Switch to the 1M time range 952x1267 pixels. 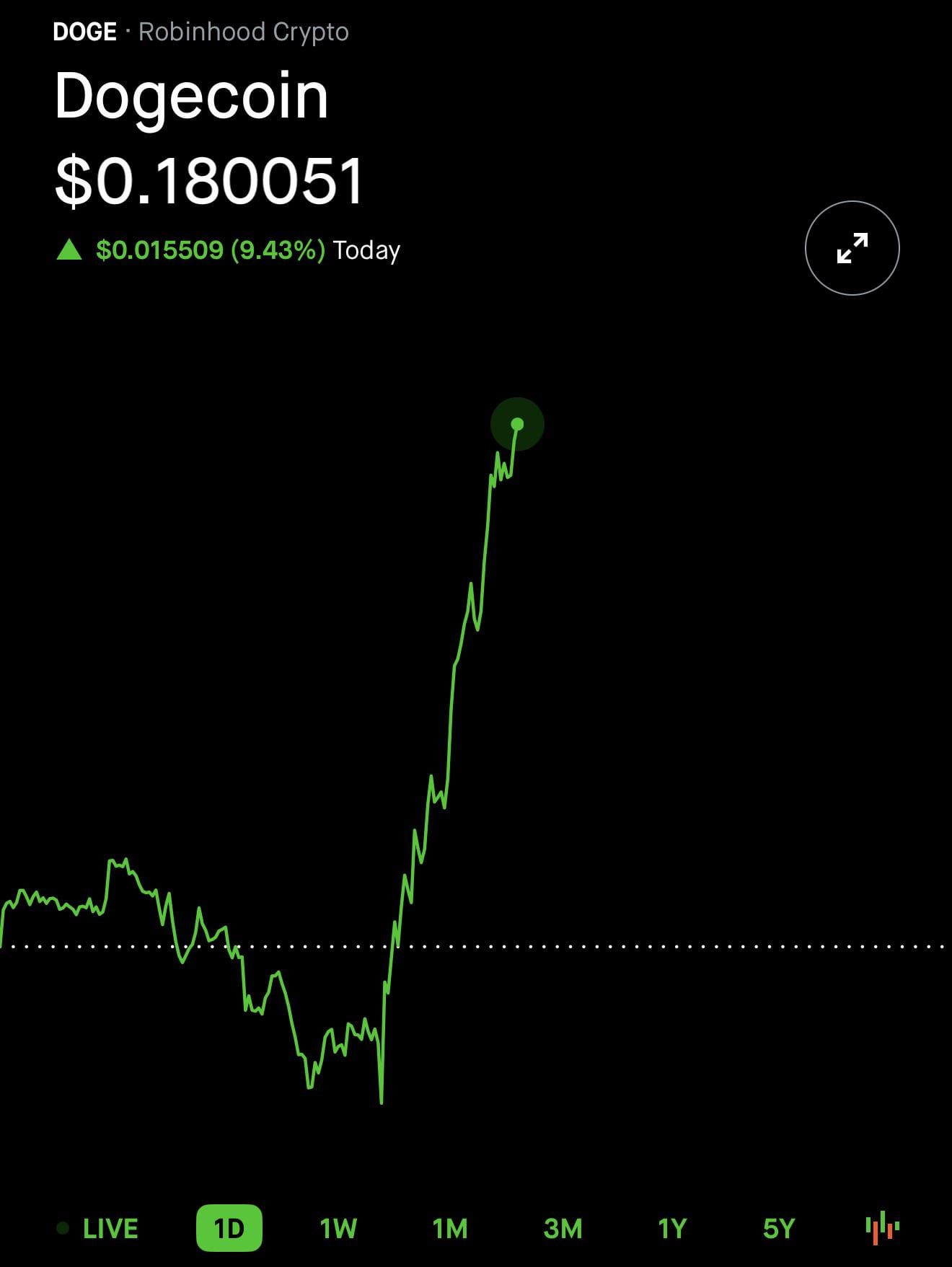(x=450, y=1228)
